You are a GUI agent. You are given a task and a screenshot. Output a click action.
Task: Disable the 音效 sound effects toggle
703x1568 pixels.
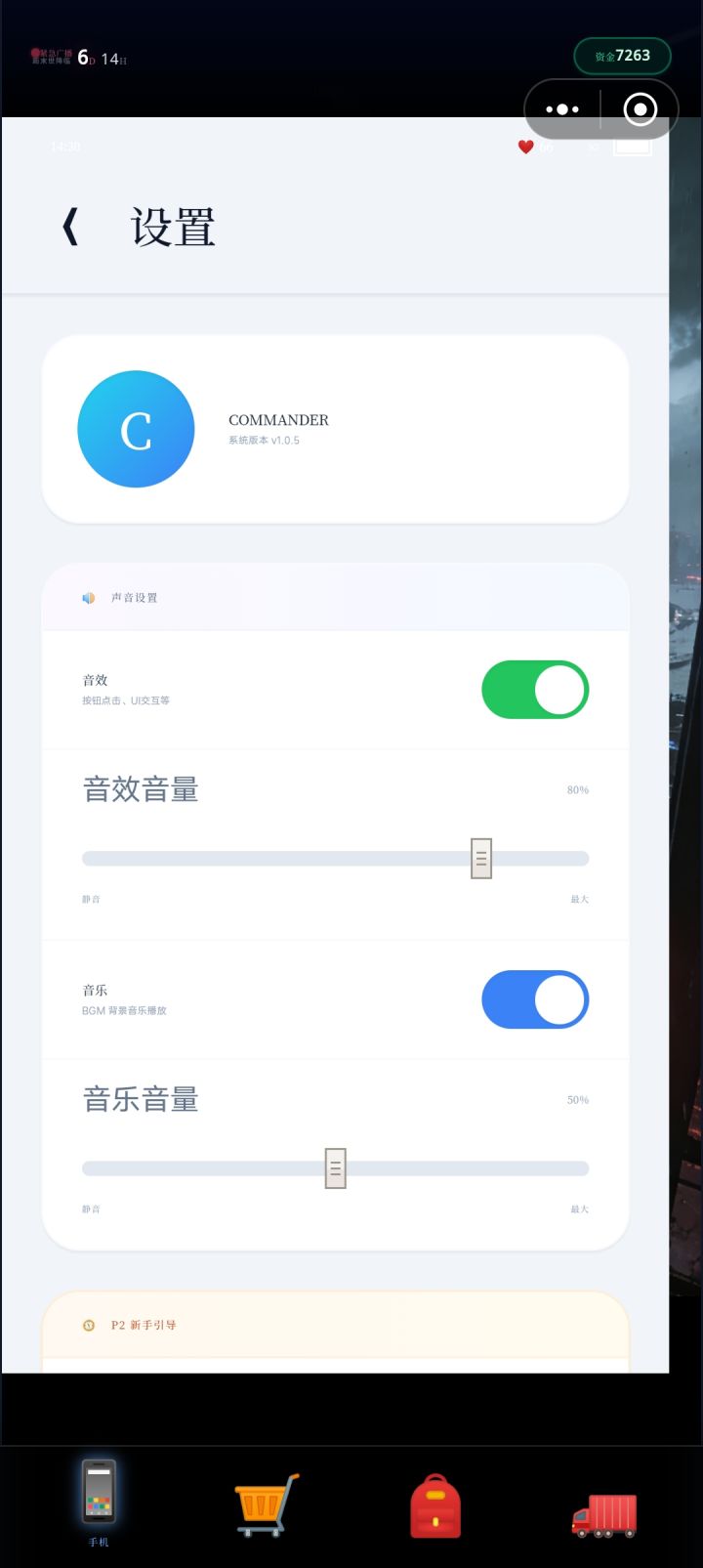coord(535,690)
